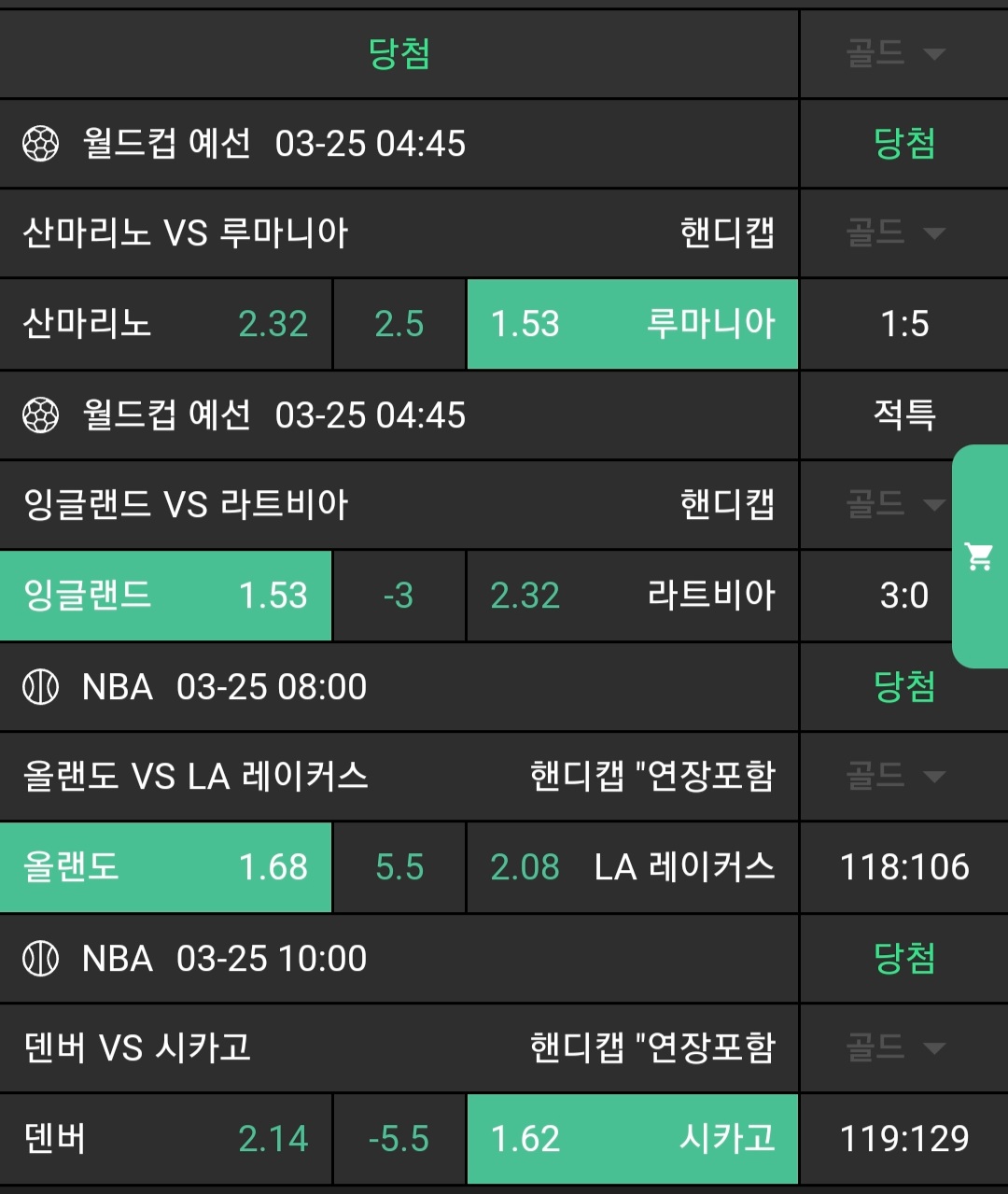Open the 골드 dropdown for 잉글랜드 VS 라트비아
This screenshot has width=1008, height=1194.
coord(895,505)
